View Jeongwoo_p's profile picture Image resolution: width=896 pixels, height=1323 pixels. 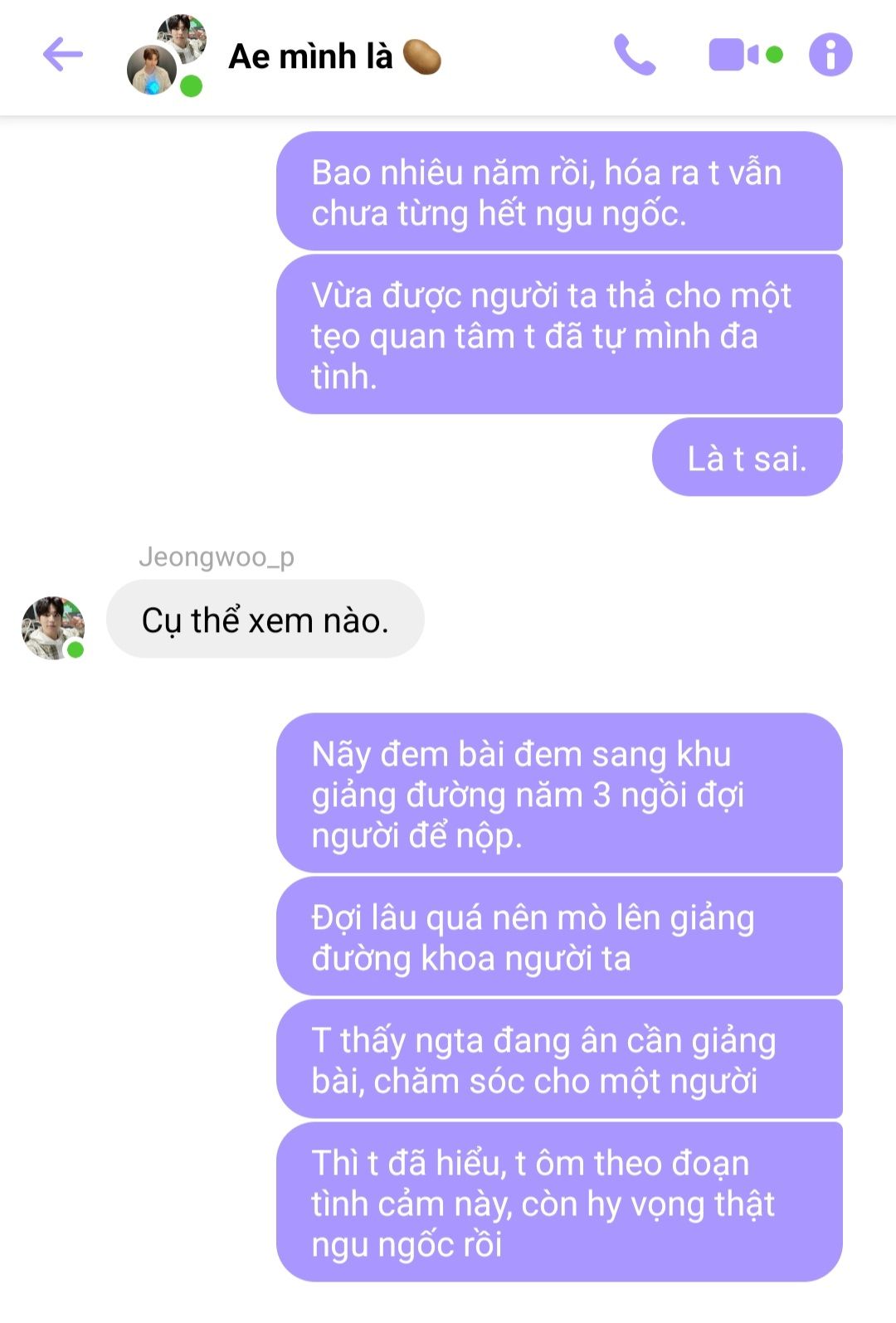coord(53,628)
